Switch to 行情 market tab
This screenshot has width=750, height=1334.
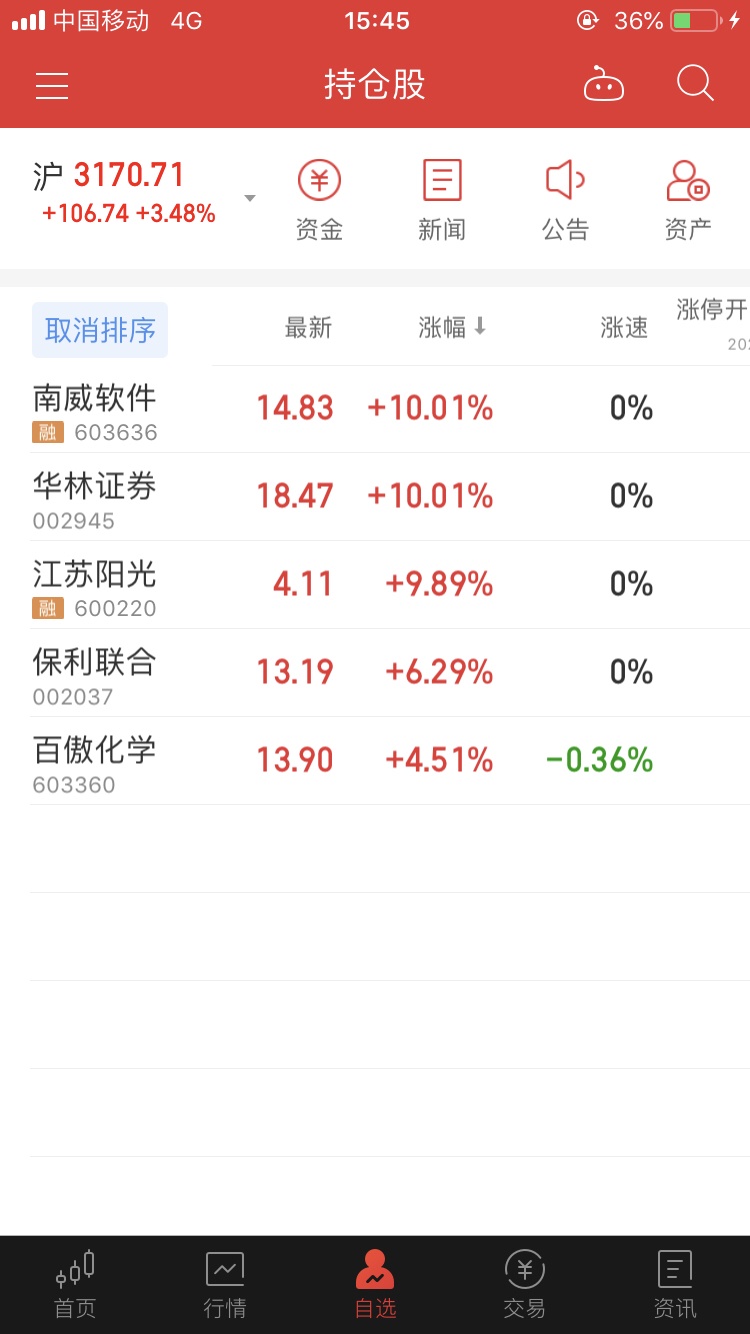click(225, 1285)
